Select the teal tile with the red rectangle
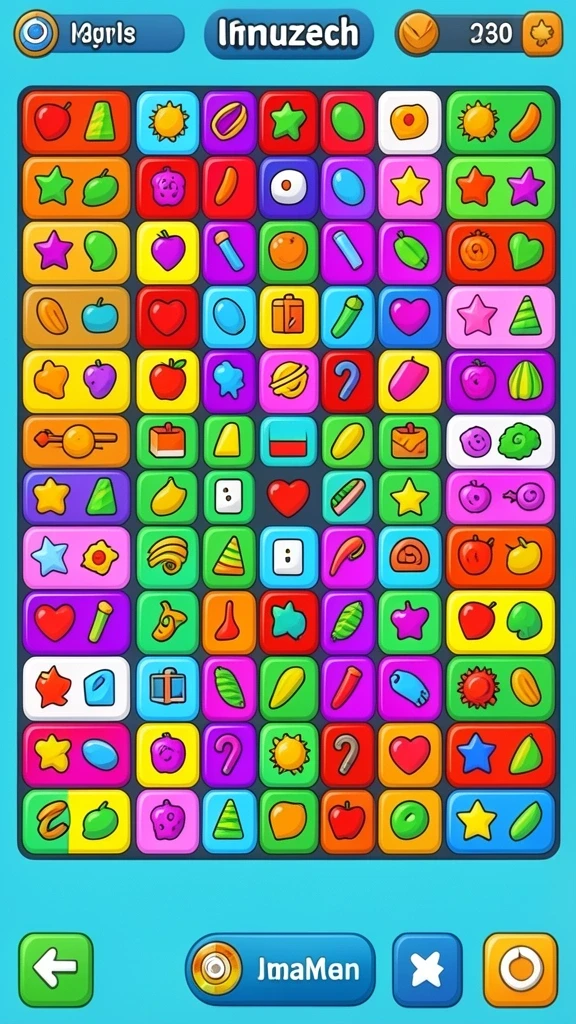The image size is (576, 1024). pos(289,441)
